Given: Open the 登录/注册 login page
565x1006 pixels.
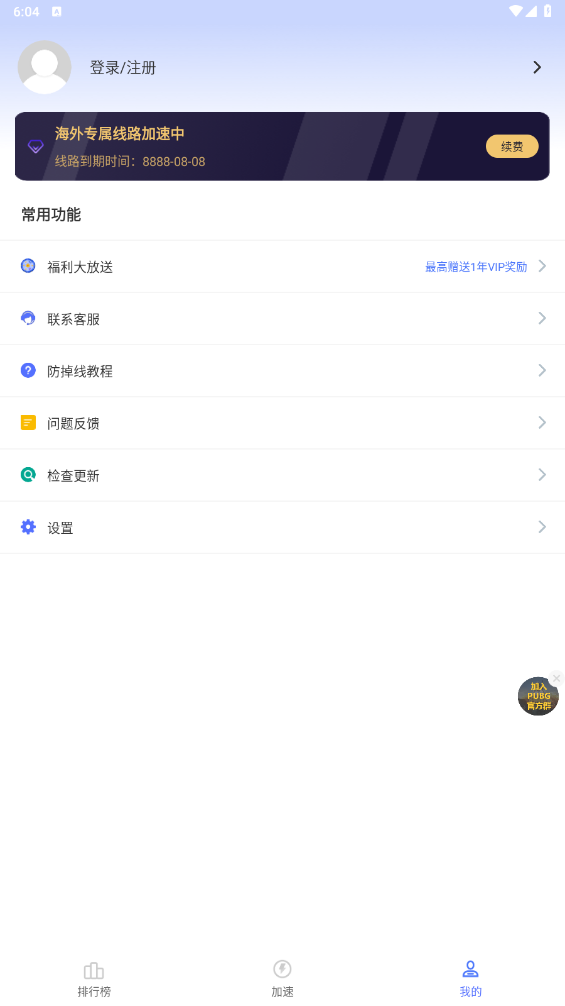Looking at the screenshot, I should (122, 67).
